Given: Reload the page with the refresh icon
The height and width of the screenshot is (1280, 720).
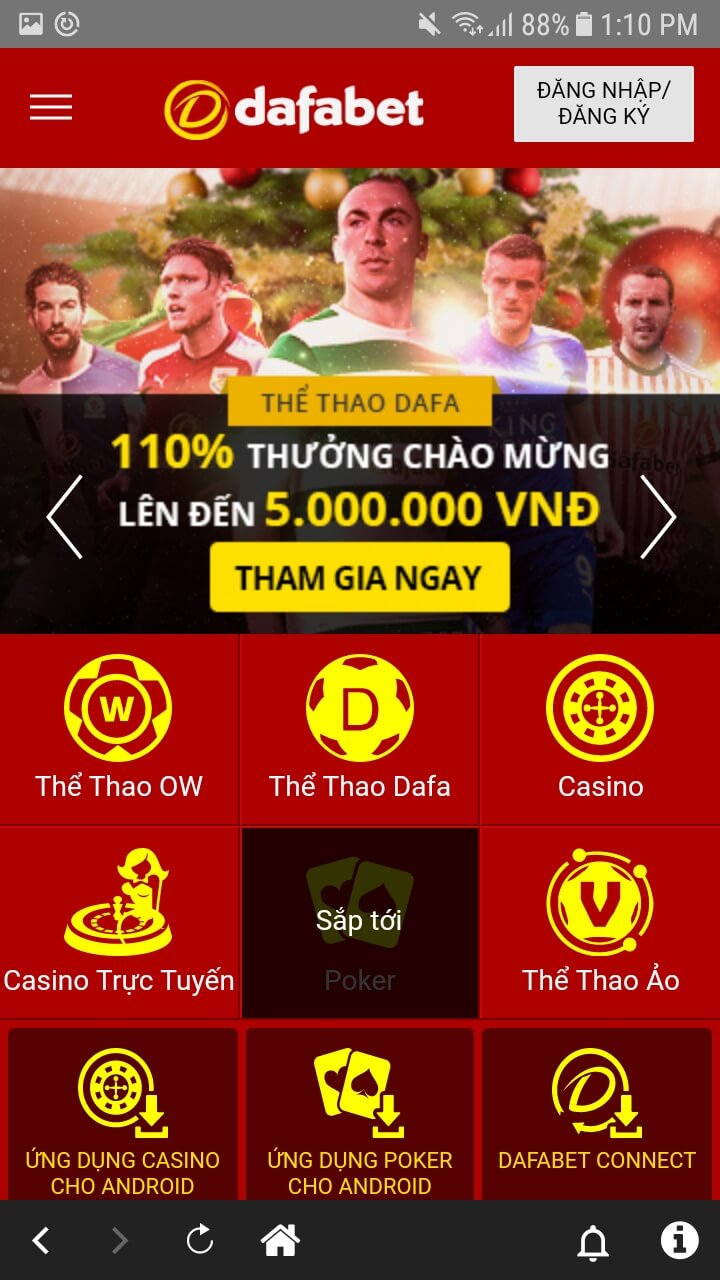Looking at the screenshot, I should coord(200,1241).
